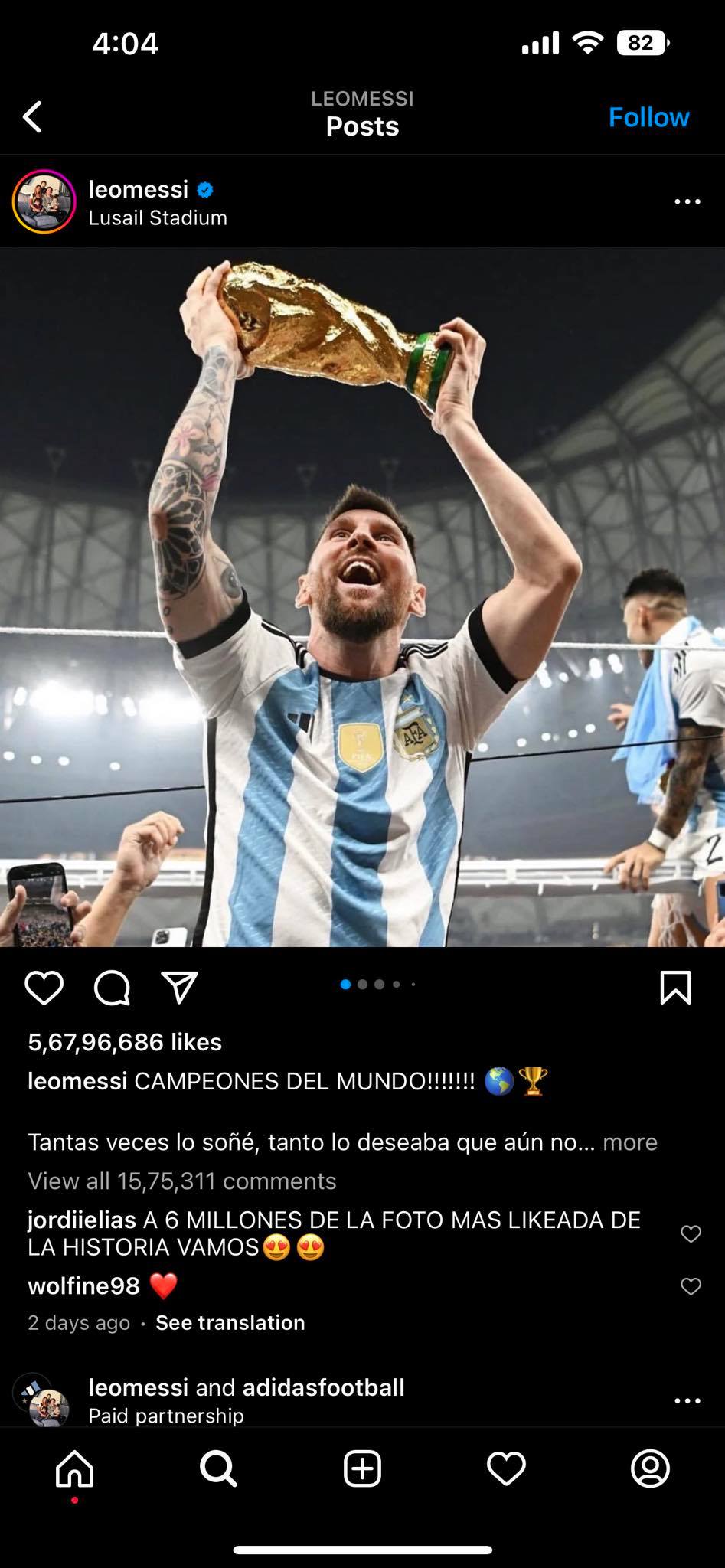Like wolfine98's comment
The image size is (725, 1568).
[x=691, y=1286]
